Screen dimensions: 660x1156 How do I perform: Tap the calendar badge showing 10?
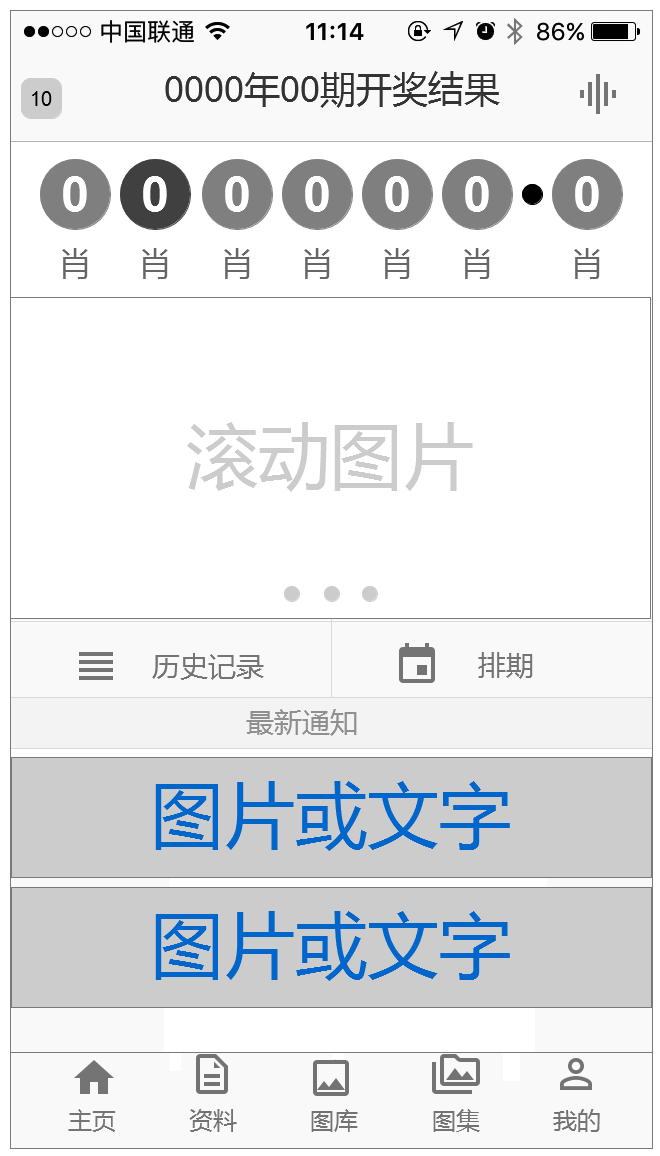(41, 98)
